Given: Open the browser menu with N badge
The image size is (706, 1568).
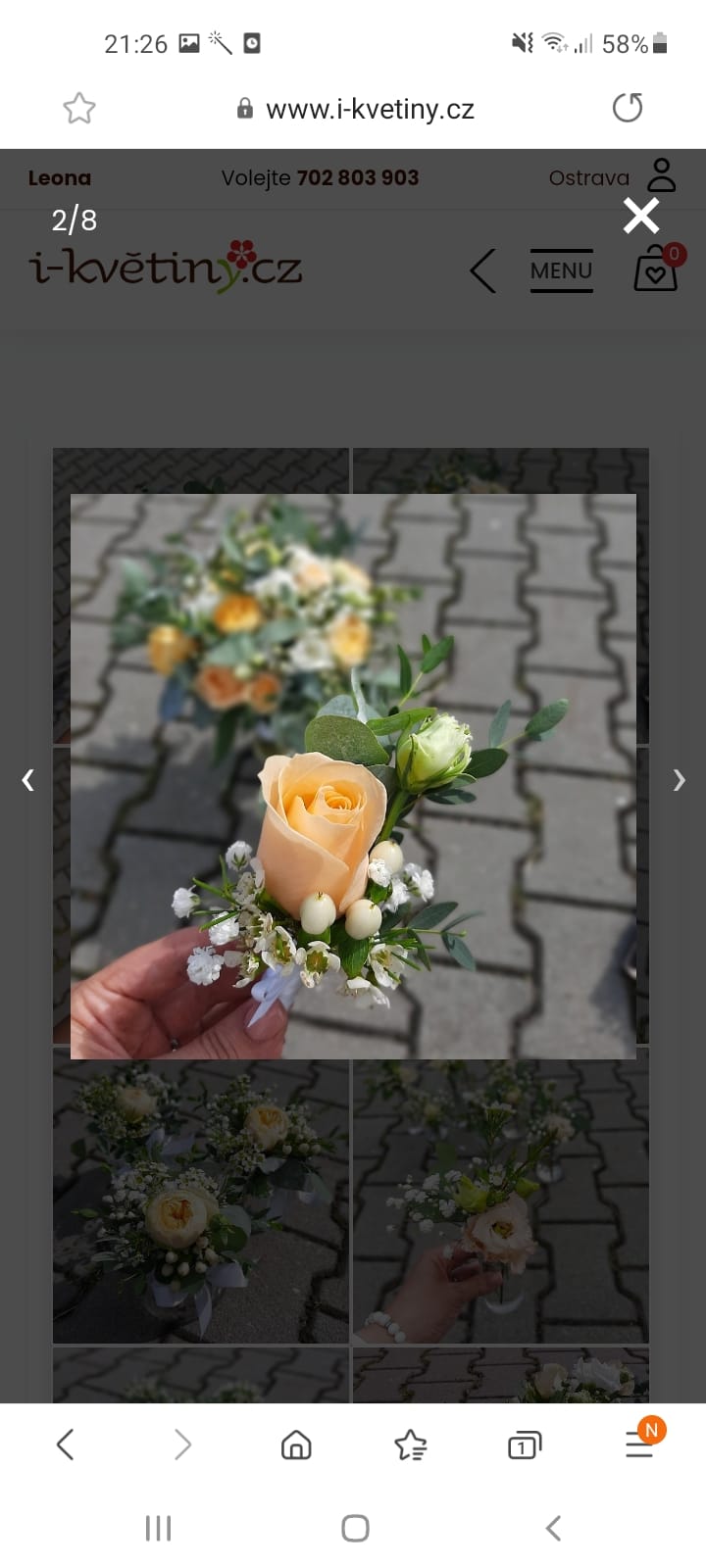Looking at the screenshot, I should coord(640,1443).
